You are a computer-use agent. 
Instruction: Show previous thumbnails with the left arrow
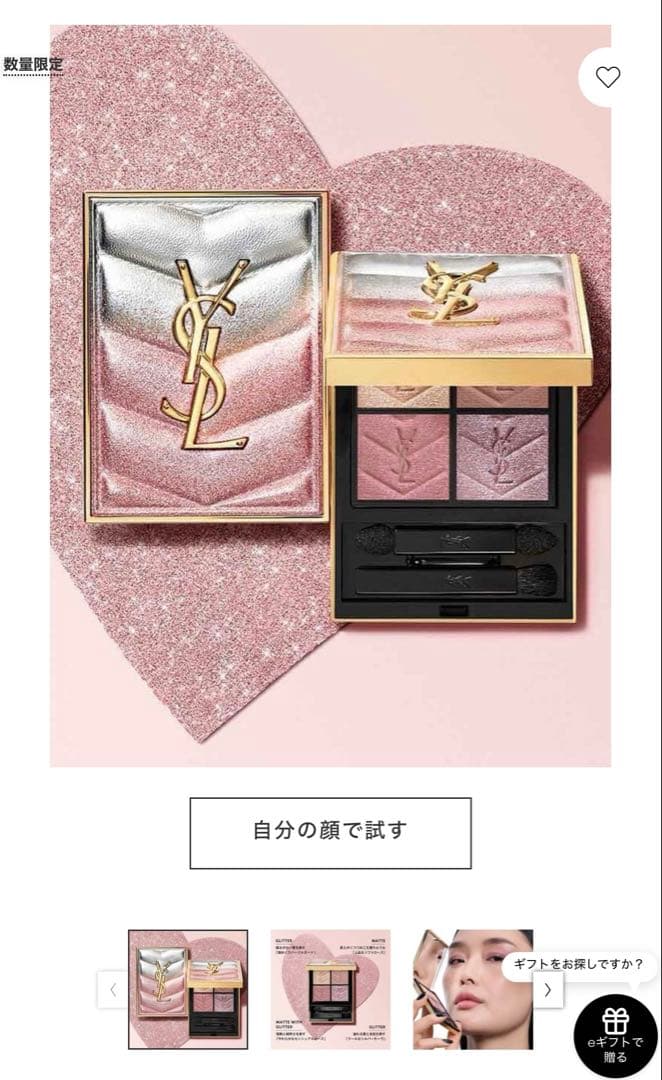pos(113,990)
